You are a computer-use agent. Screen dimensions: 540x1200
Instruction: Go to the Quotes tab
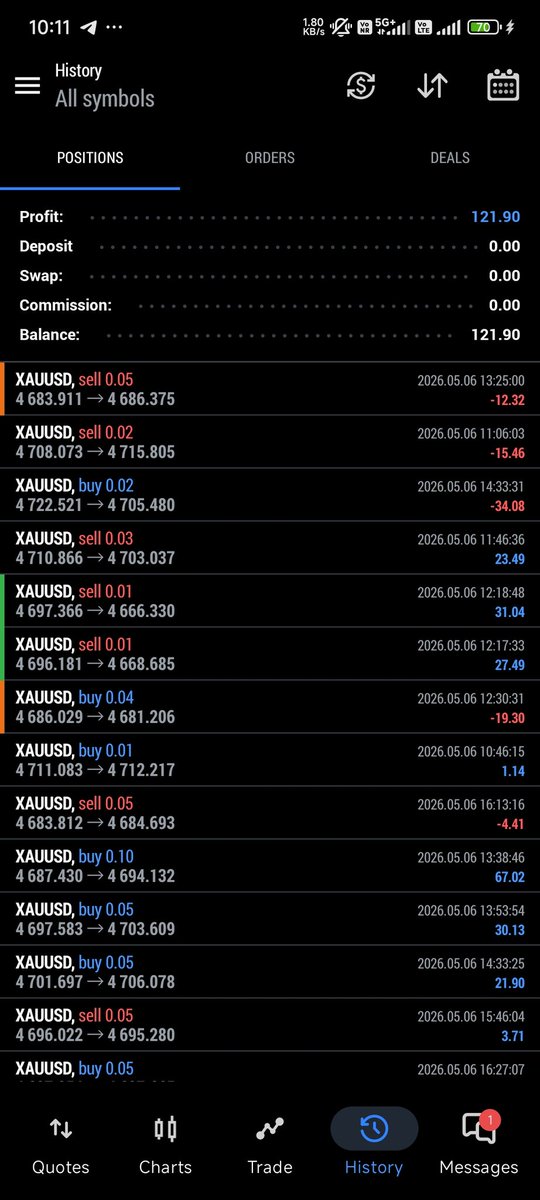click(x=61, y=1145)
